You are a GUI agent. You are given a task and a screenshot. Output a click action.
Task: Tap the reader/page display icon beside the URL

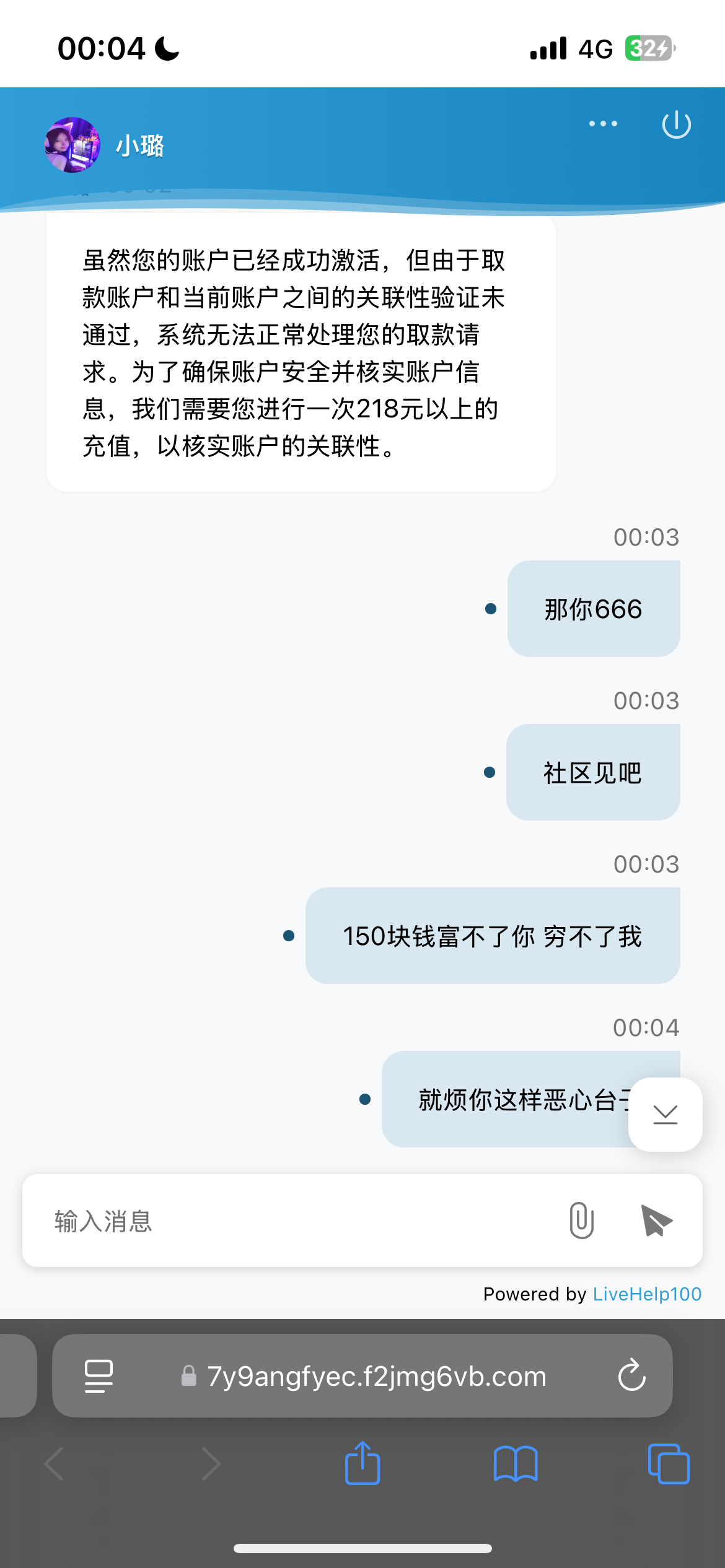(99, 1375)
